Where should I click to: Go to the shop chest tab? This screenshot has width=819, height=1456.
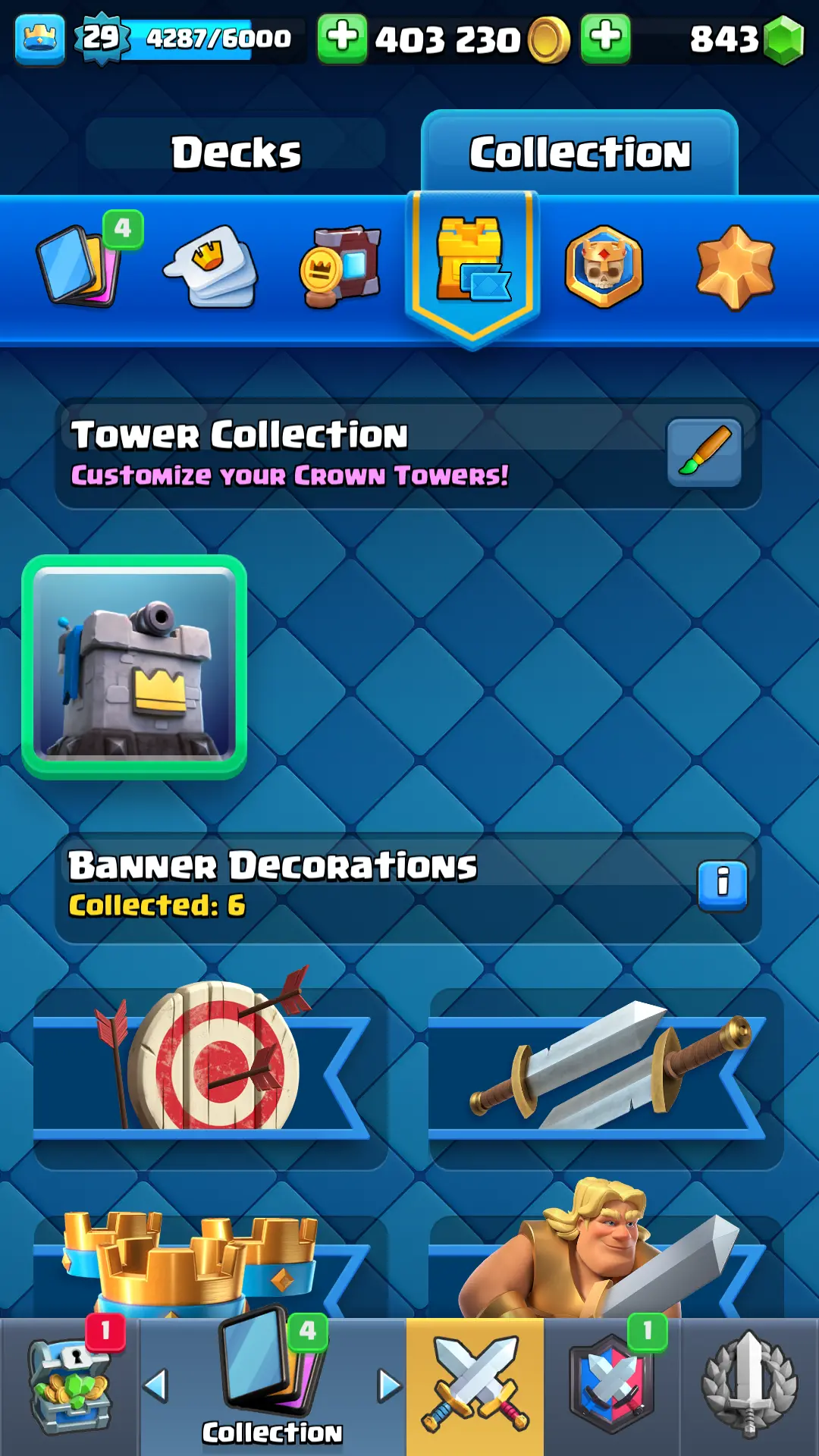(x=70, y=1386)
